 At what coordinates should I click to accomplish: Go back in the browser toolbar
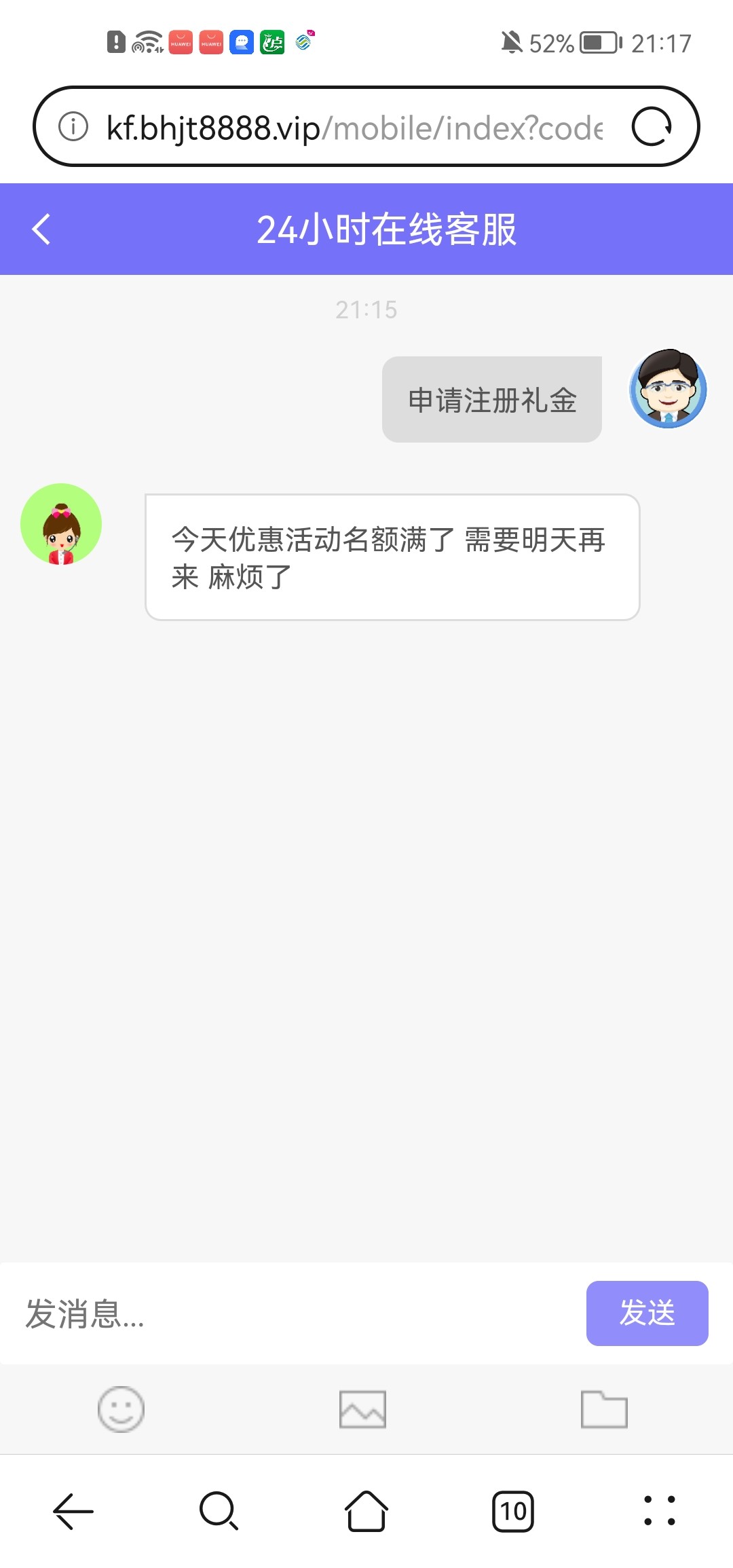click(x=73, y=1511)
